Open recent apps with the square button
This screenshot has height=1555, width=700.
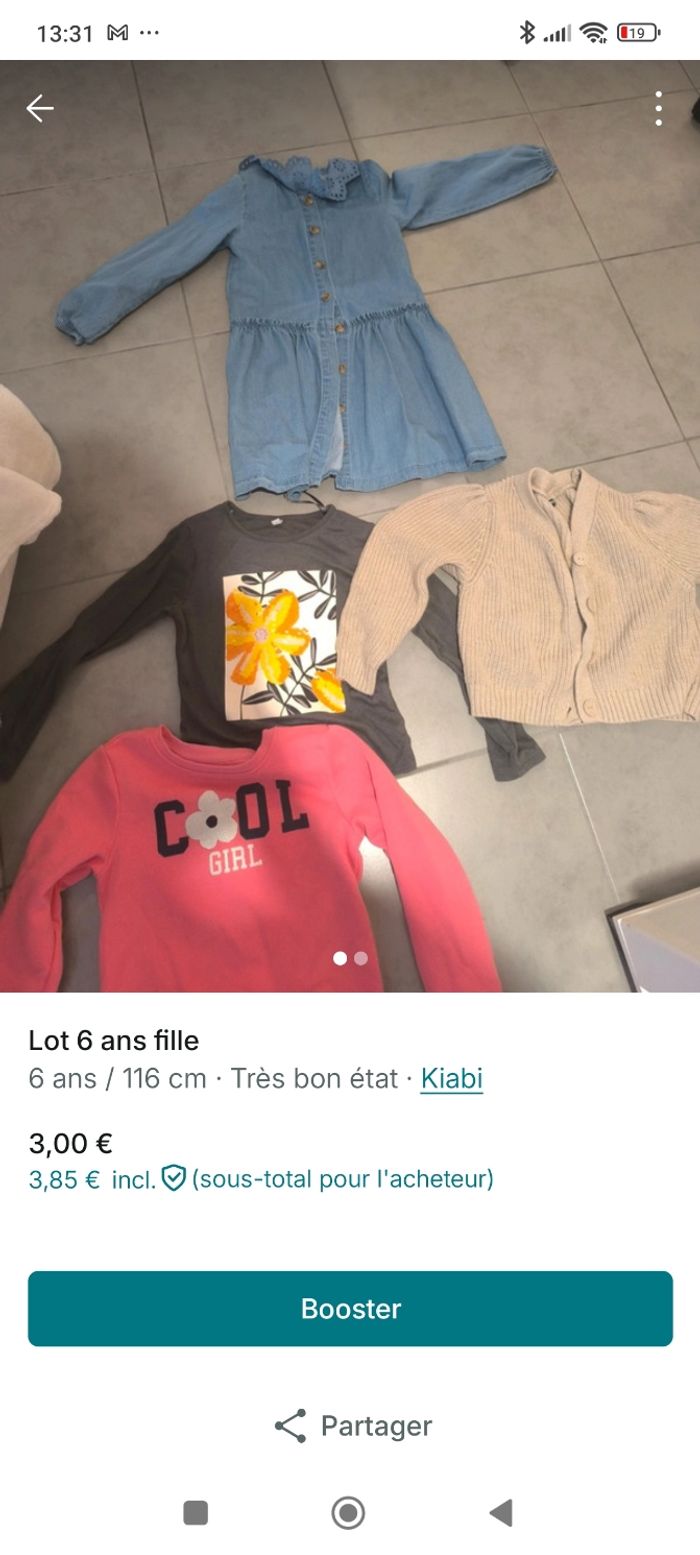(196, 1512)
